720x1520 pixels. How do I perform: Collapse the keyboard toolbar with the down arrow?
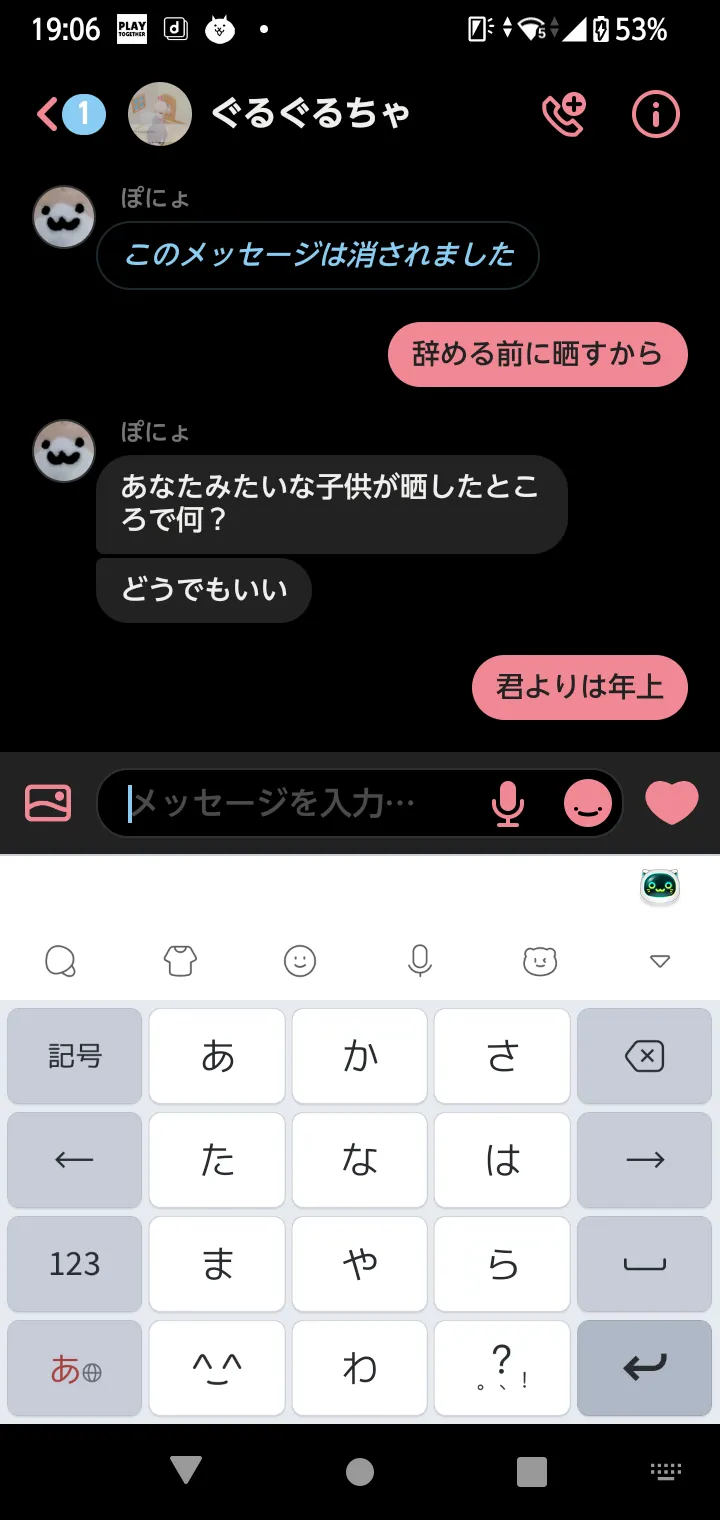[x=659, y=961]
